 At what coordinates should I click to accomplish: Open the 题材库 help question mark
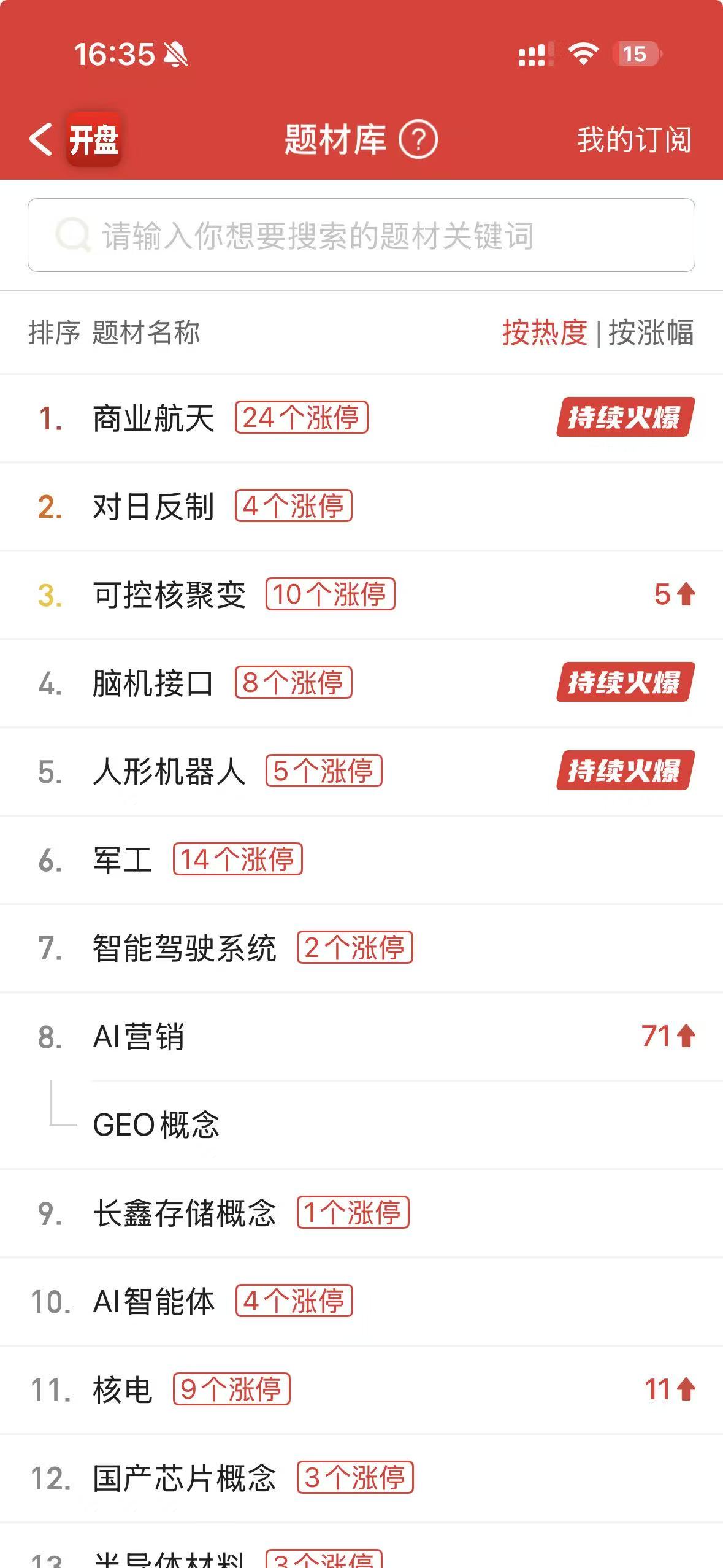click(418, 140)
